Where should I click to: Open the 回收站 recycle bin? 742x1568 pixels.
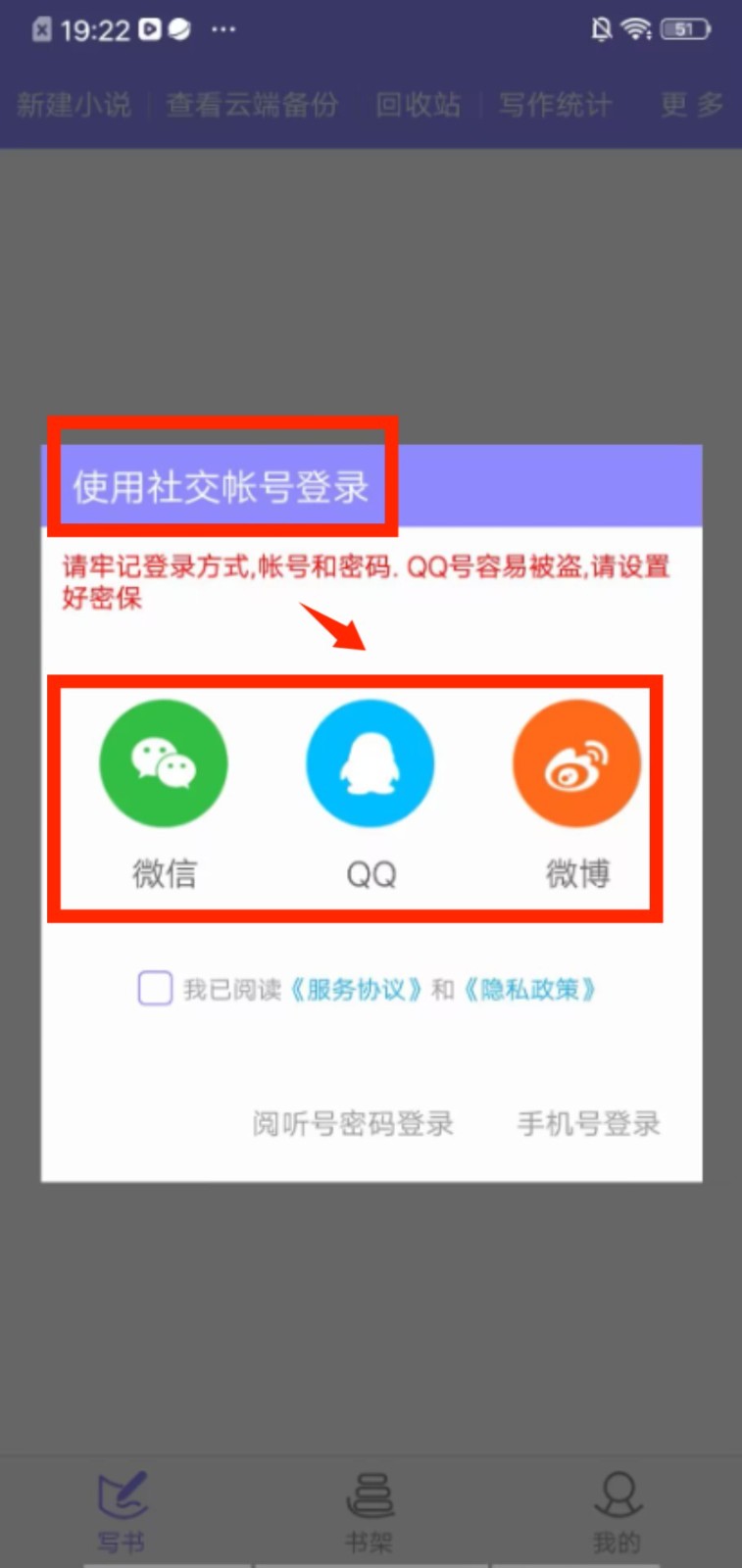click(418, 105)
